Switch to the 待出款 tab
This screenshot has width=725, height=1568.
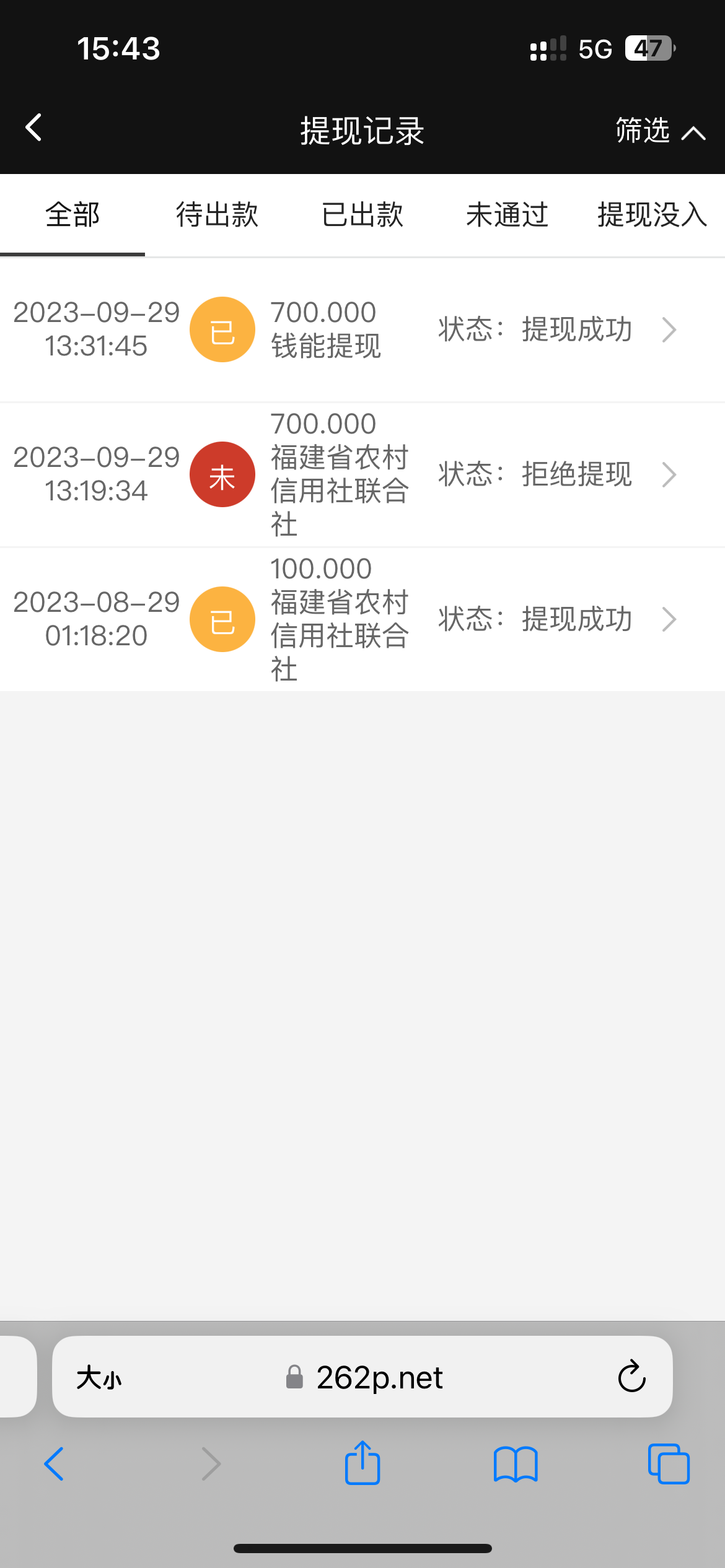[x=217, y=215]
